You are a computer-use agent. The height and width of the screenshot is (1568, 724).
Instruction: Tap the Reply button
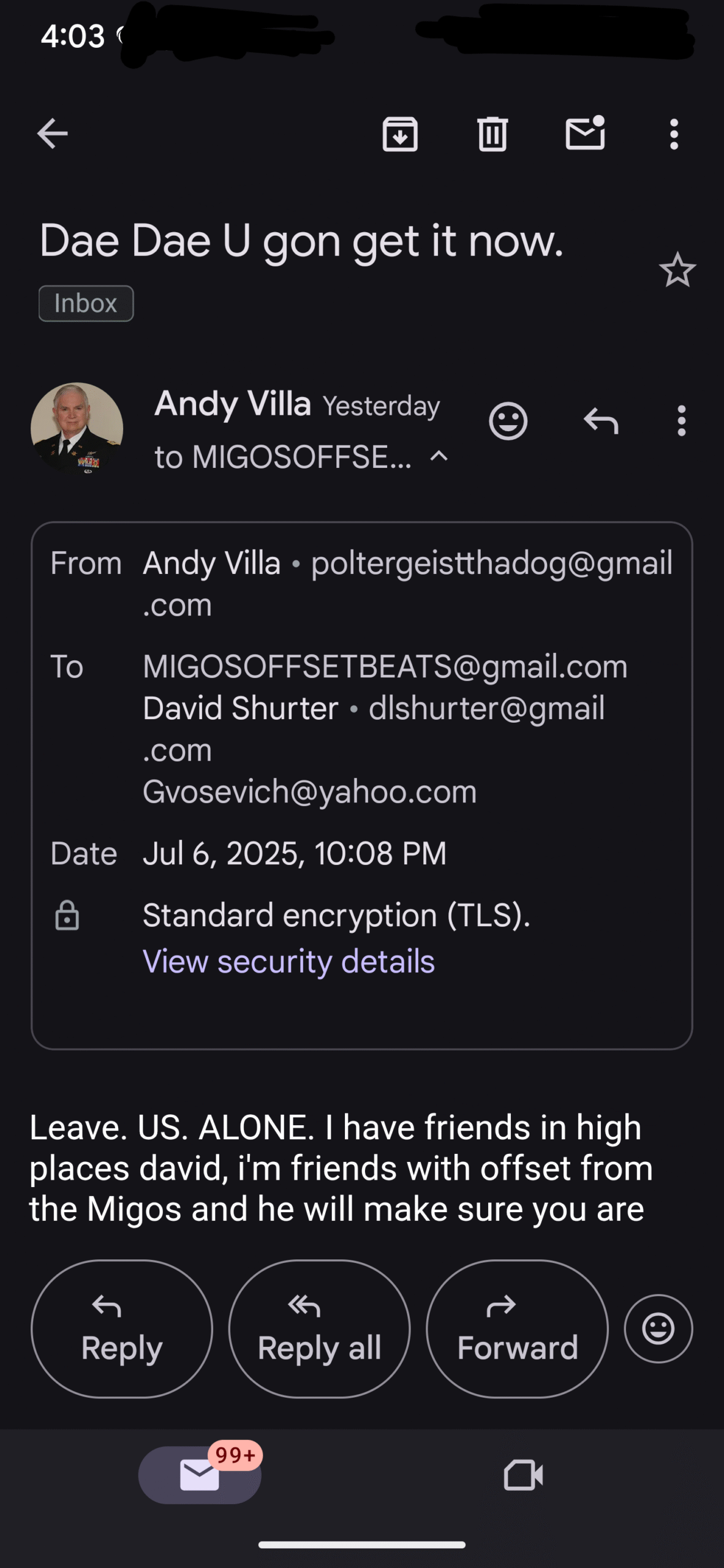122,1329
